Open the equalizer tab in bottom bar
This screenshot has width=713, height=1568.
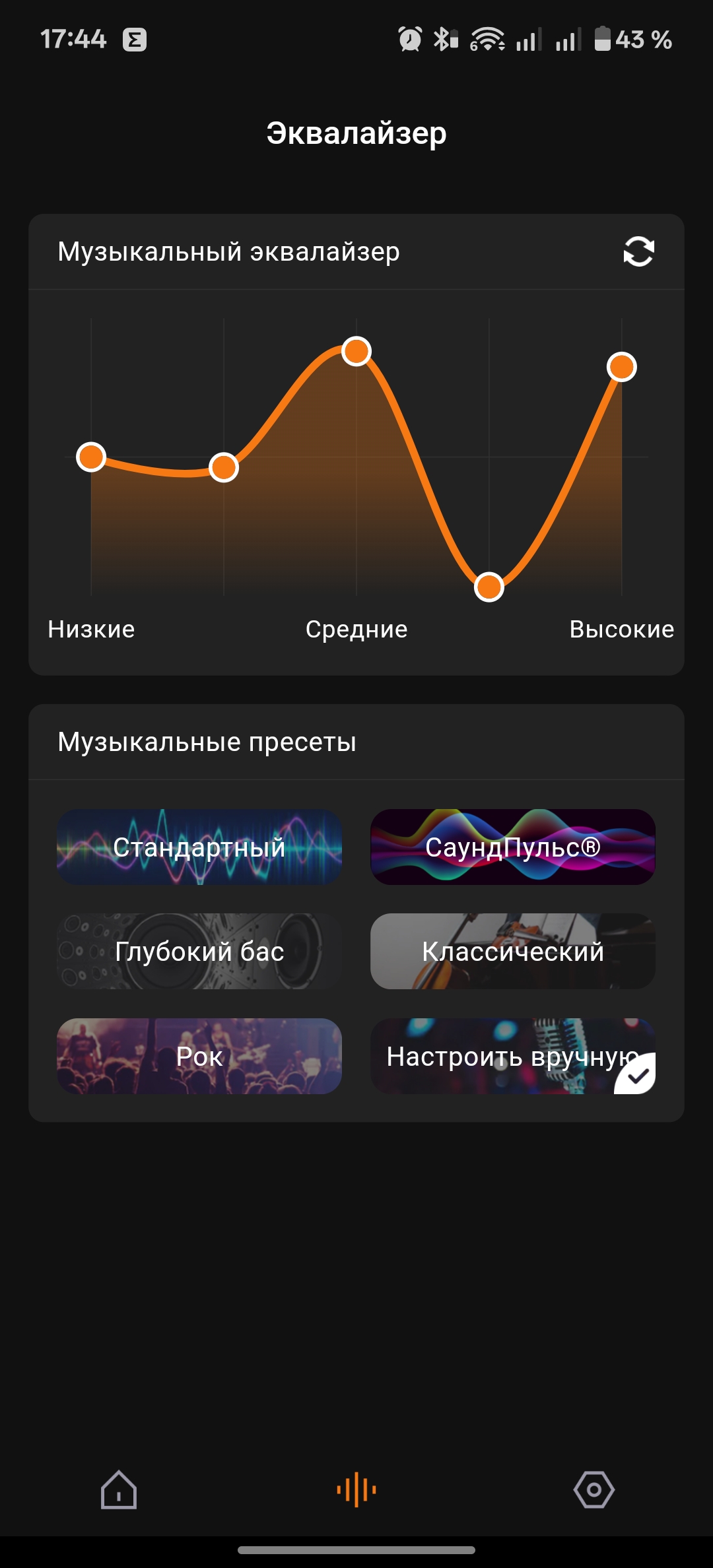356,1490
